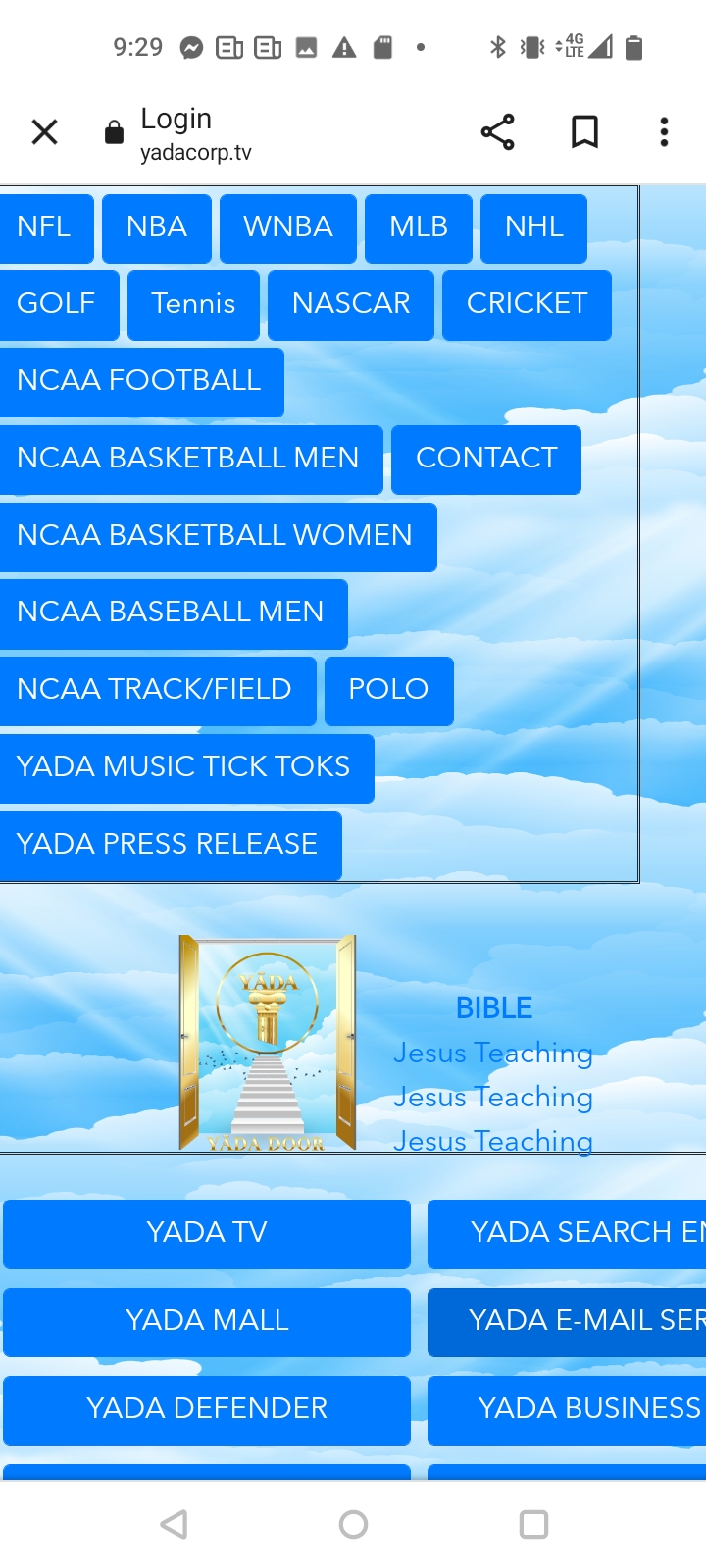Go to WNBA
This screenshot has height=1568, width=706.
[288, 227]
